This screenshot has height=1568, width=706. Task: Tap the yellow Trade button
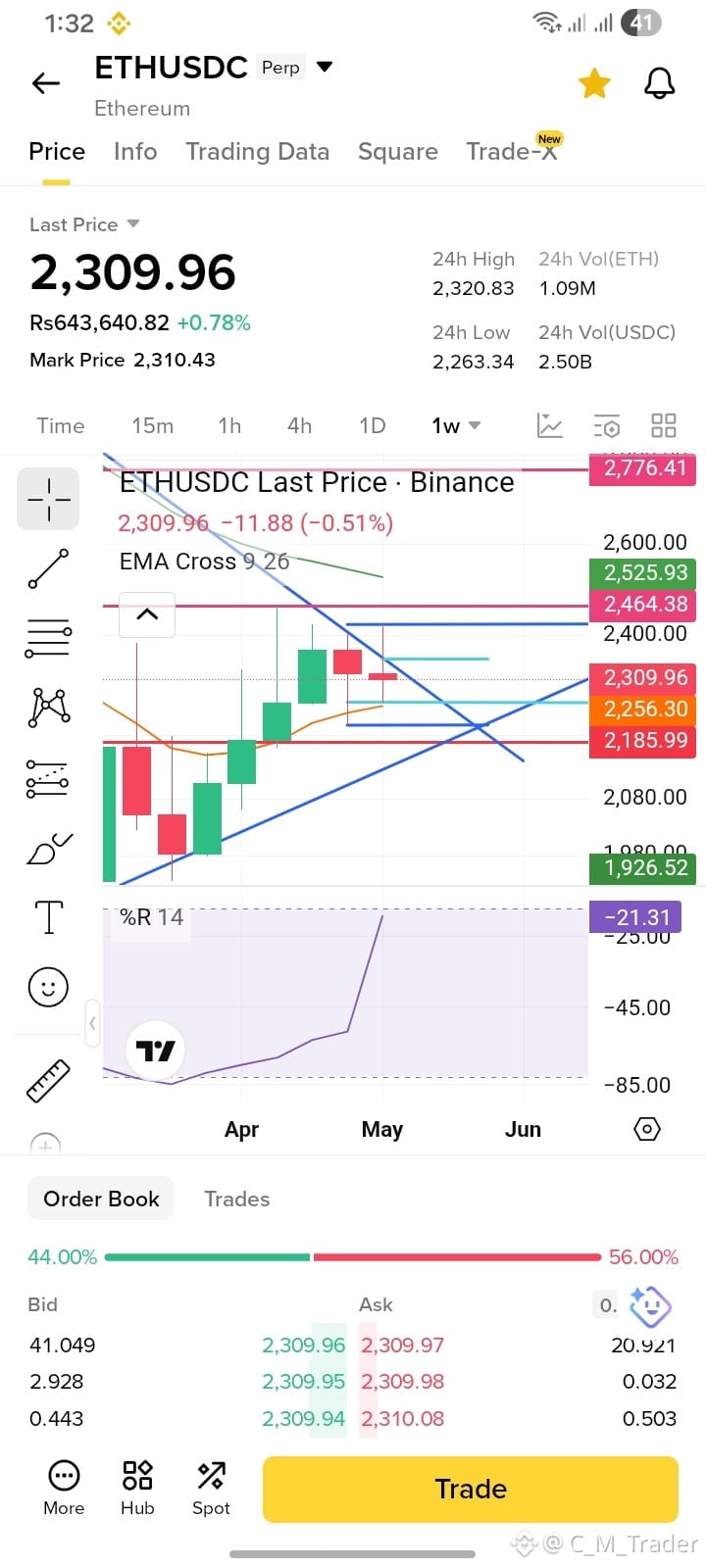[471, 1489]
